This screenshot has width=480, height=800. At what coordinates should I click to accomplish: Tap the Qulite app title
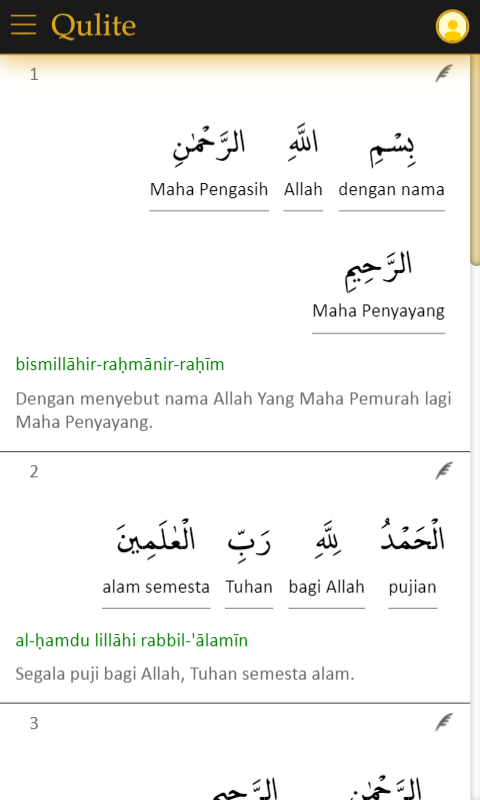93,25
